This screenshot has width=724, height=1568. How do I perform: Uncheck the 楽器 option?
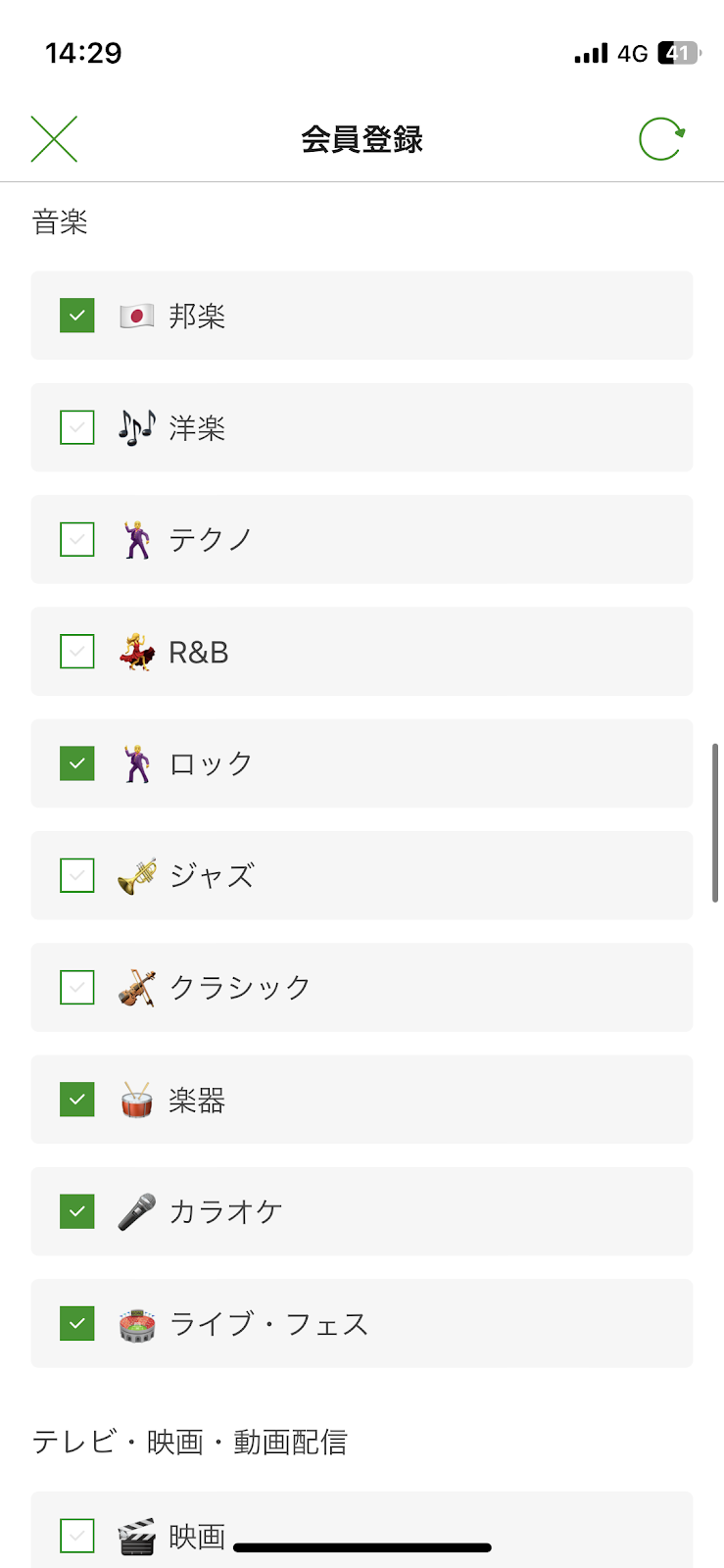[x=77, y=1100]
